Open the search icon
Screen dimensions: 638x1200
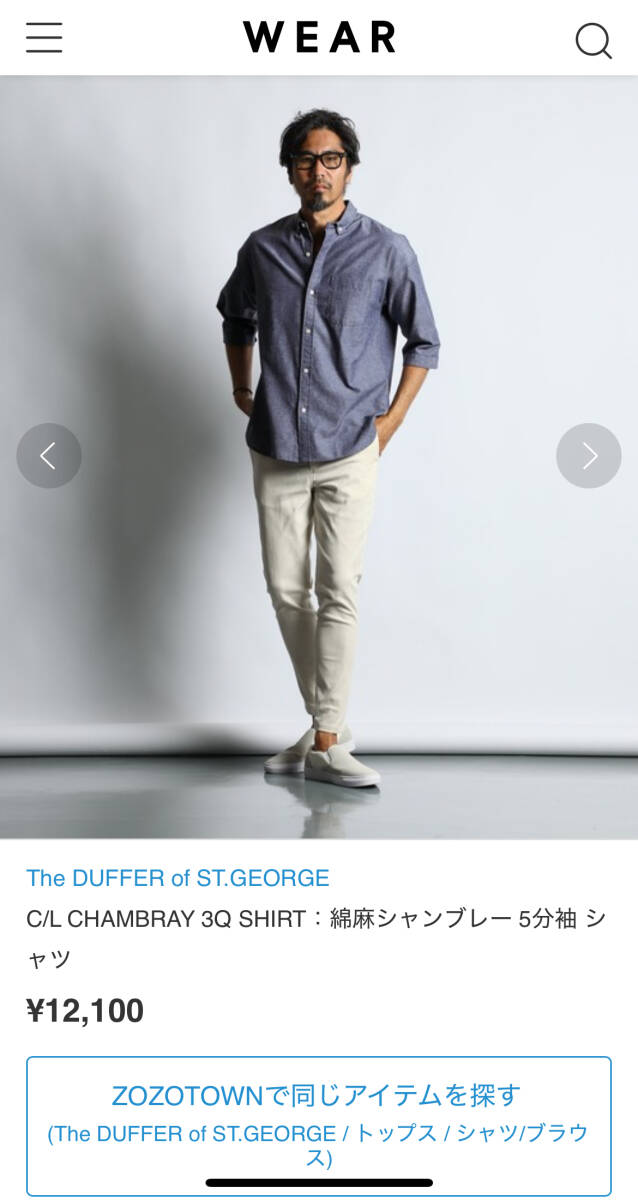tap(592, 40)
